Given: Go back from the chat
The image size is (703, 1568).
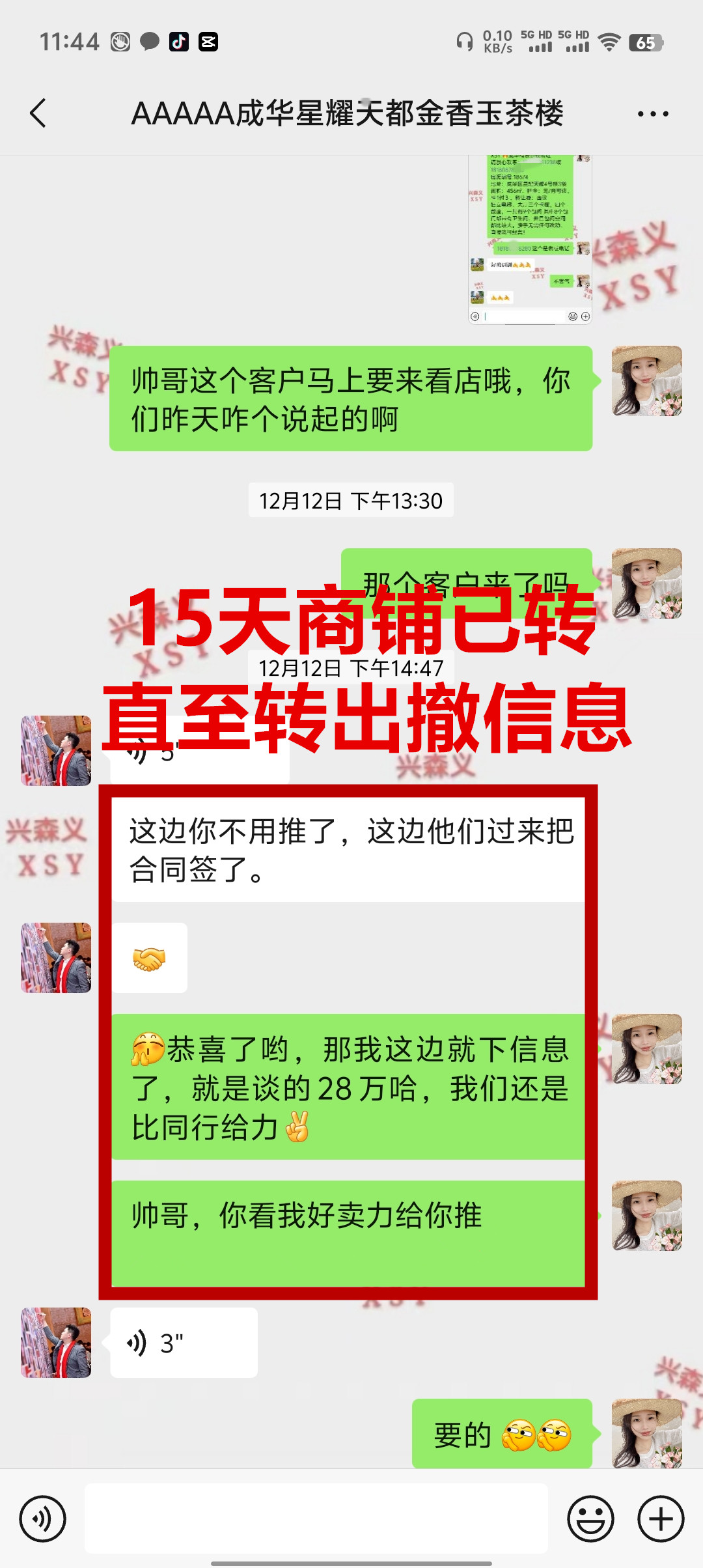Looking at the screenshot, I should (x=39, y=114).
